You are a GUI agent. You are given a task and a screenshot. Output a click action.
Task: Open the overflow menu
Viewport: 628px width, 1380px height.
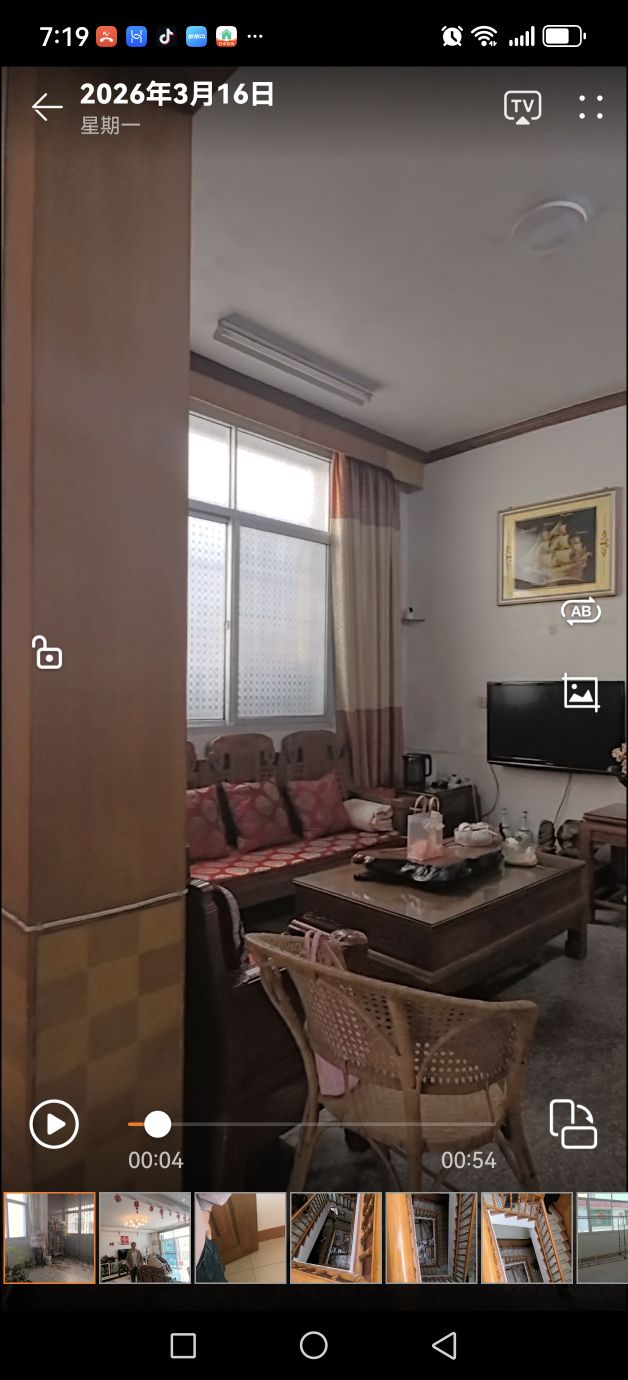(591, 107)
